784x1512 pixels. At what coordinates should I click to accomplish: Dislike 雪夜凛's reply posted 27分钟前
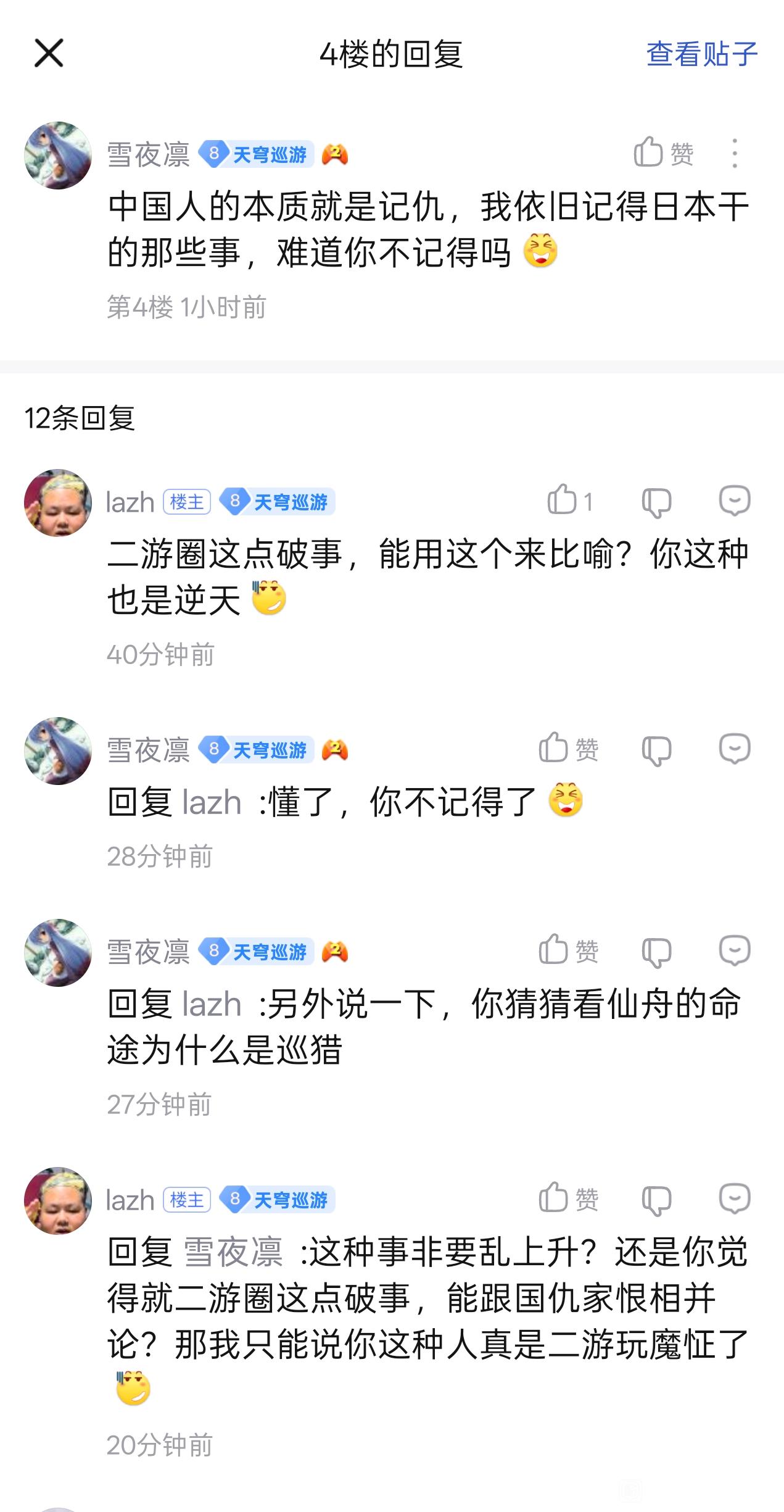tap(656, 952)
